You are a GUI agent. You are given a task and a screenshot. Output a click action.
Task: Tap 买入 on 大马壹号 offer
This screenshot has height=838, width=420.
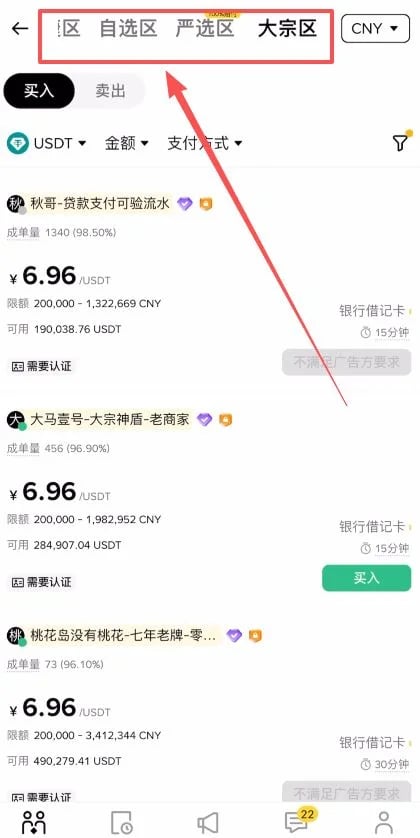pos(366,578)
